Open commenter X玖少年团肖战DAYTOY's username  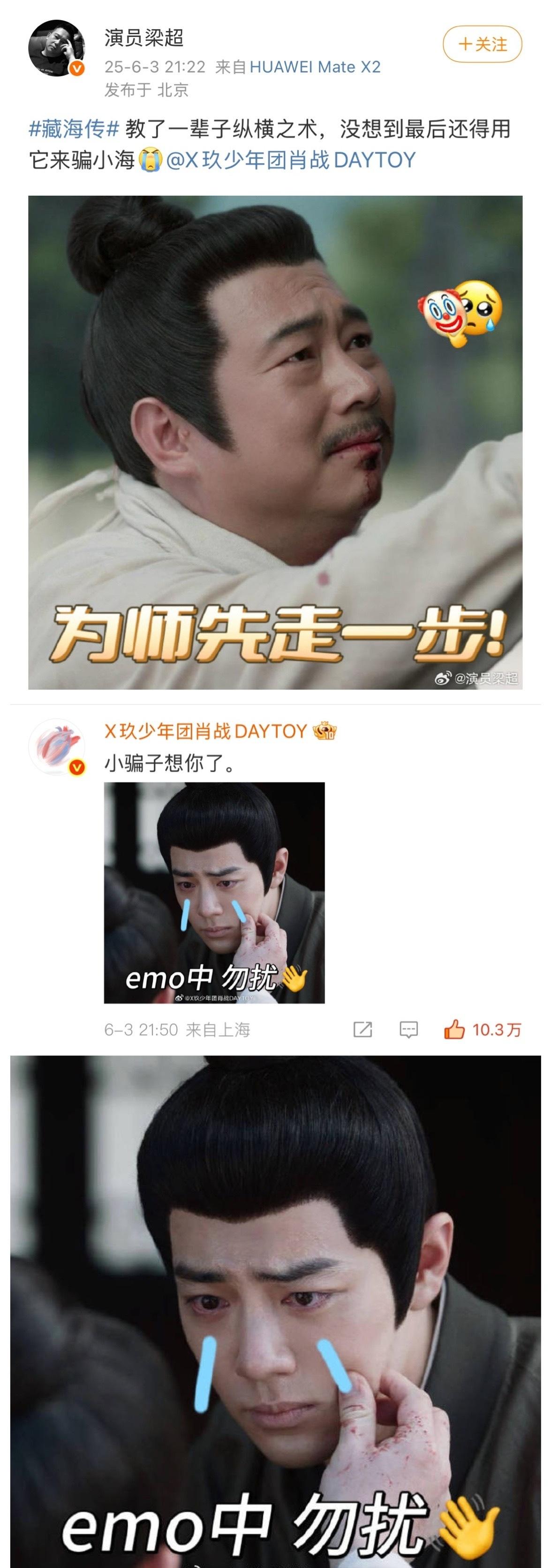pos(205,731)
